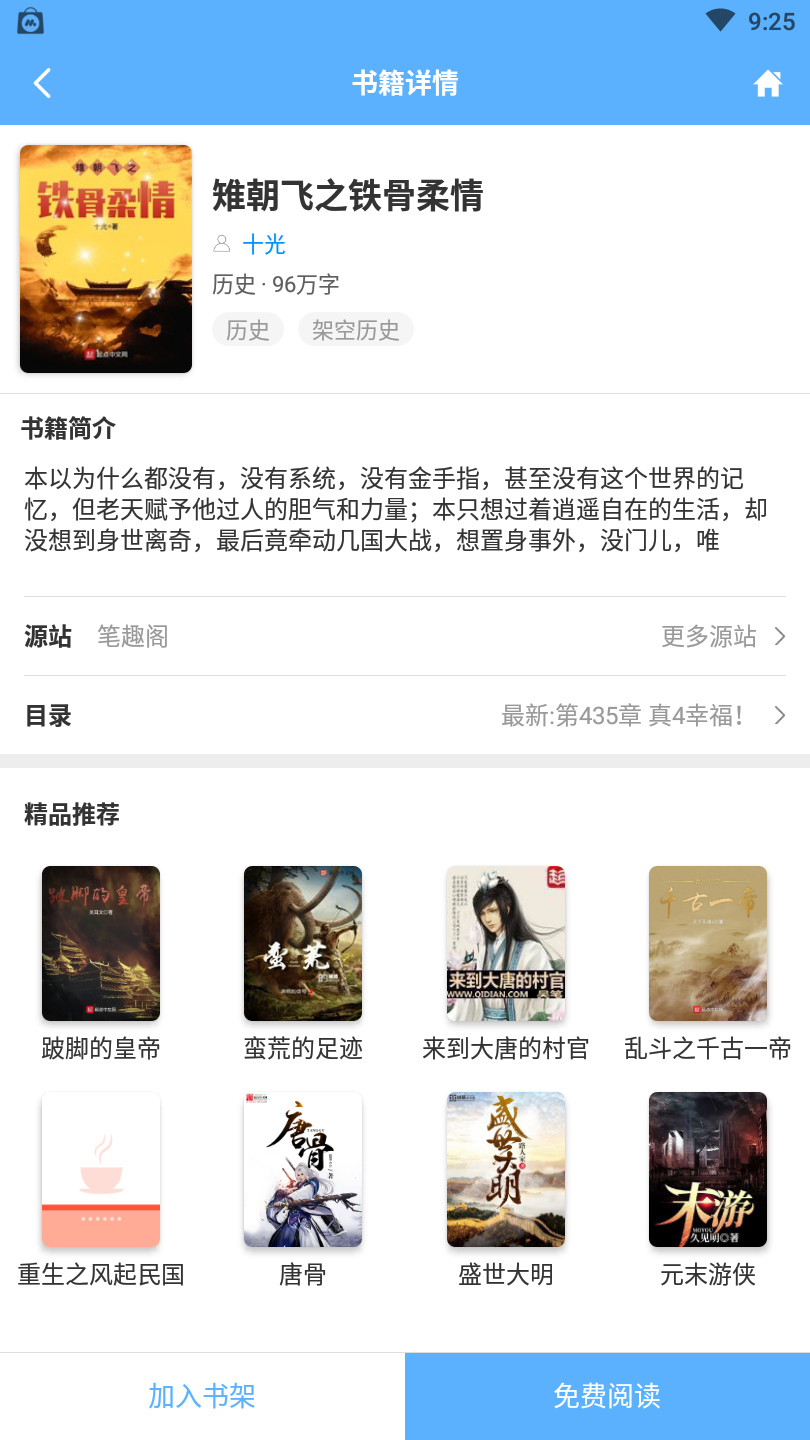This screenshot has height=1440, width=810.
Task: Open the 目录 chapter list
Action: click(x=405, y=716)
